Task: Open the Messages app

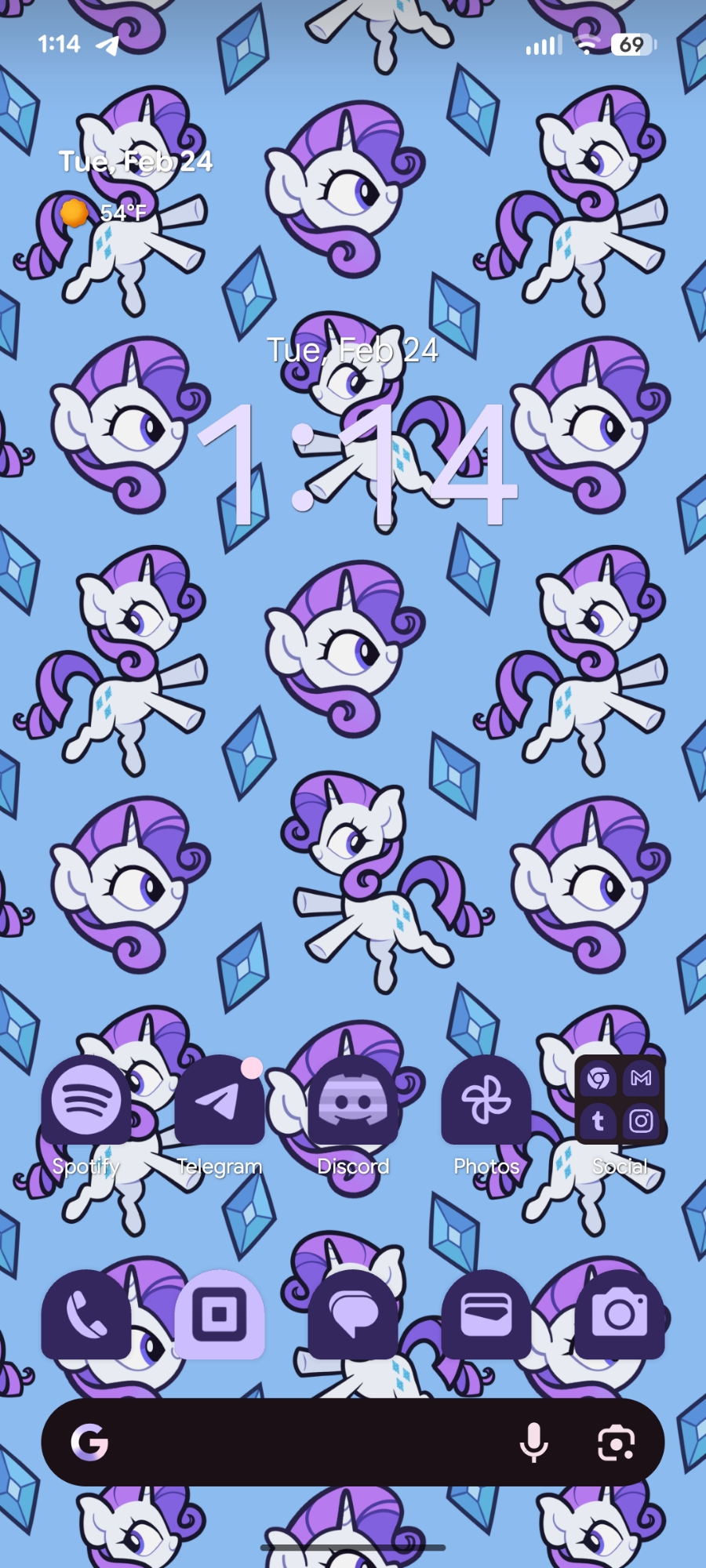Action: point(353,1315)
